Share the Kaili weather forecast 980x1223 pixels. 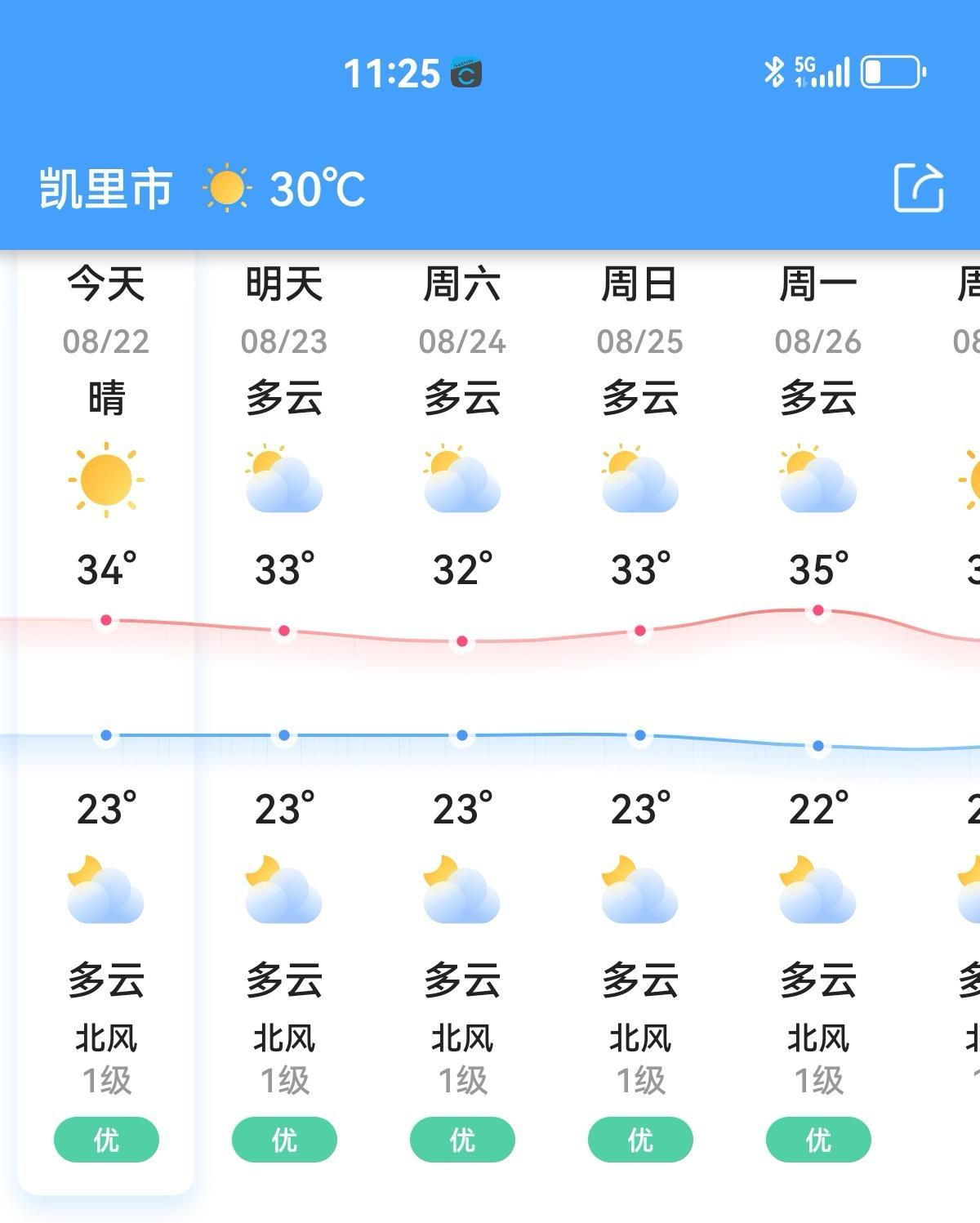pyautogui.click(x=919, y=188)
